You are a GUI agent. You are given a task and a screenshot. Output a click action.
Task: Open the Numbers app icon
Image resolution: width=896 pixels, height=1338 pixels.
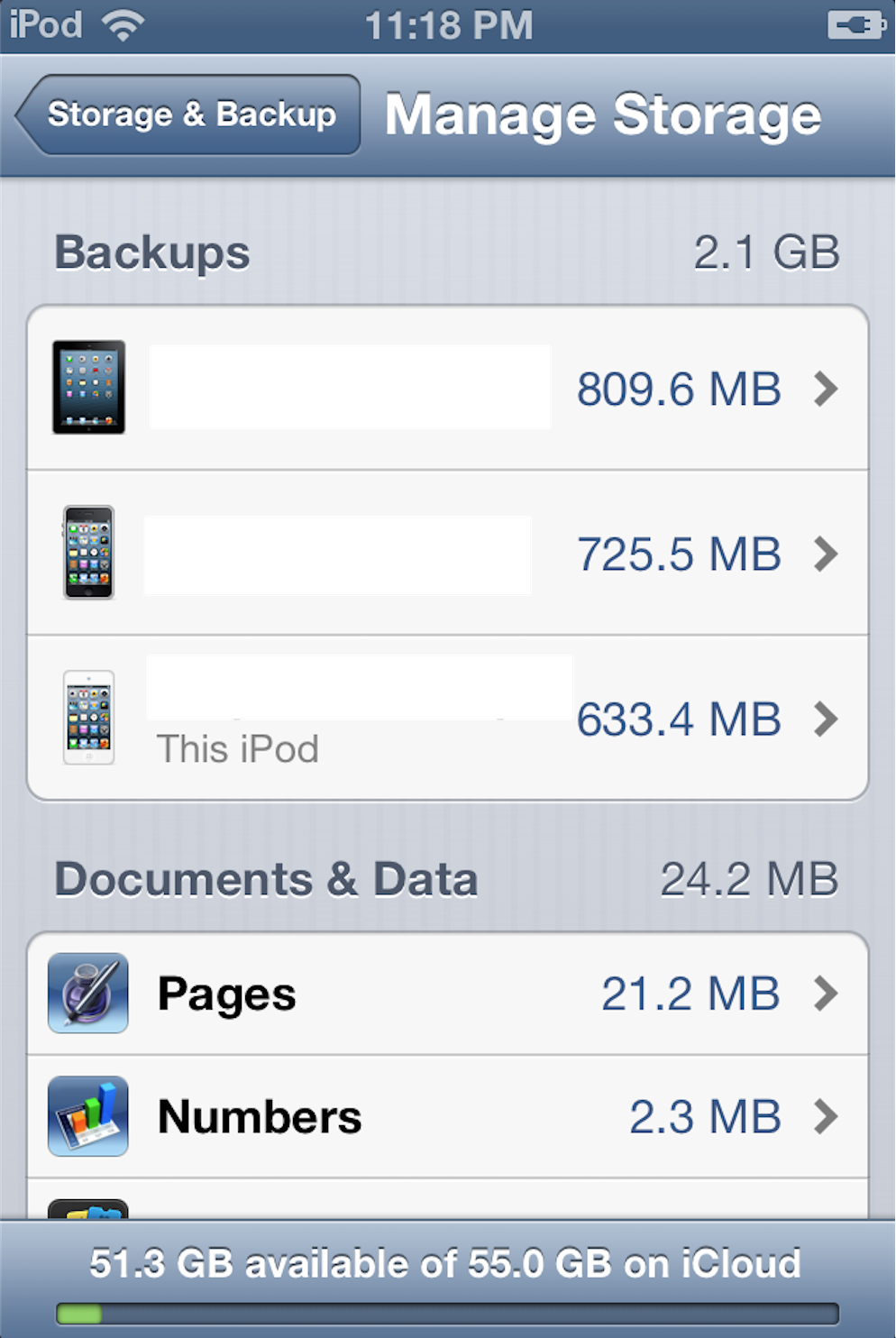click(x=87, y=1116)
